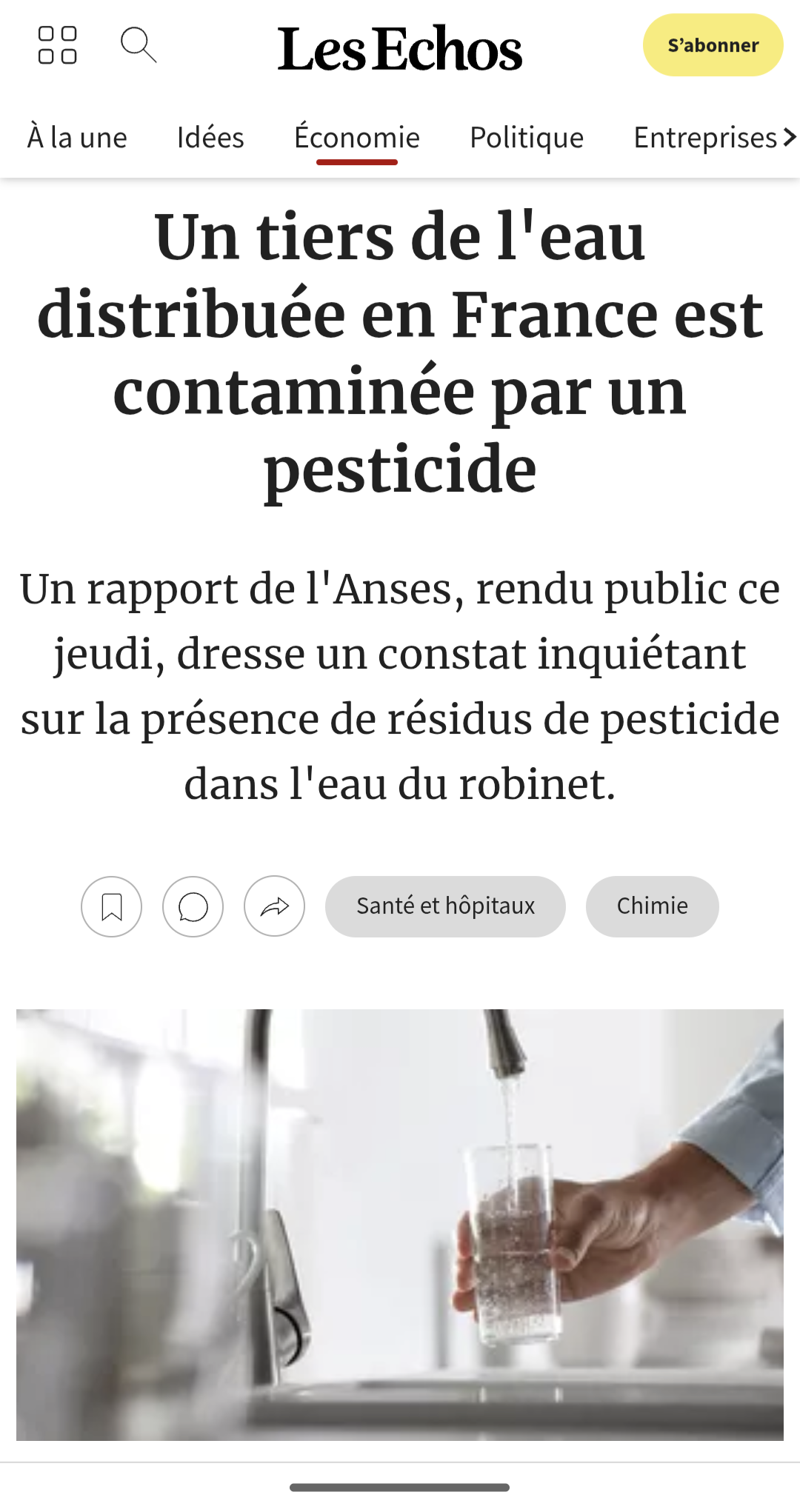Switch to the Entreprises tab
The height and width of the screenshot is (1512, 800).
pyautogui.click(x=705, y=138)
